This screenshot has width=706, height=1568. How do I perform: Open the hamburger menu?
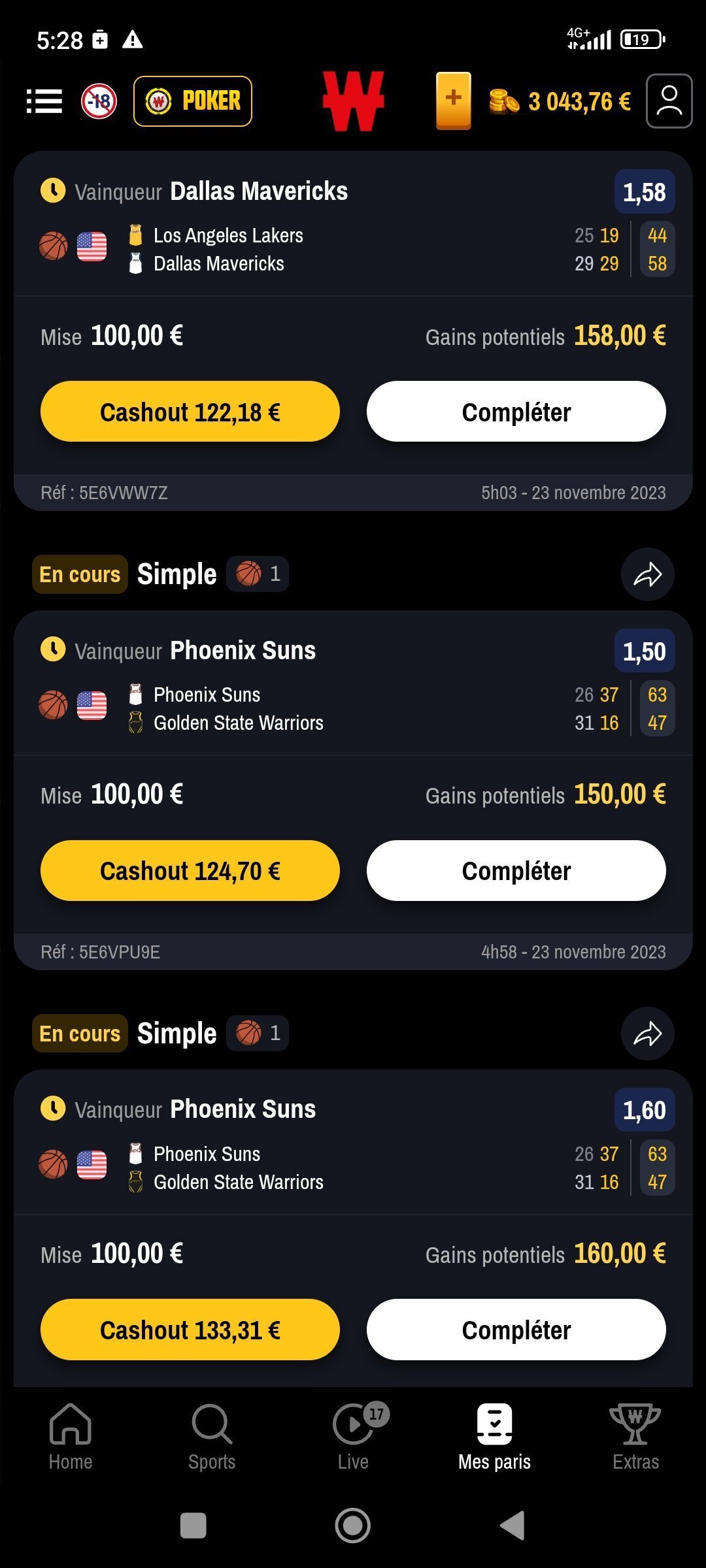[44, 101]
